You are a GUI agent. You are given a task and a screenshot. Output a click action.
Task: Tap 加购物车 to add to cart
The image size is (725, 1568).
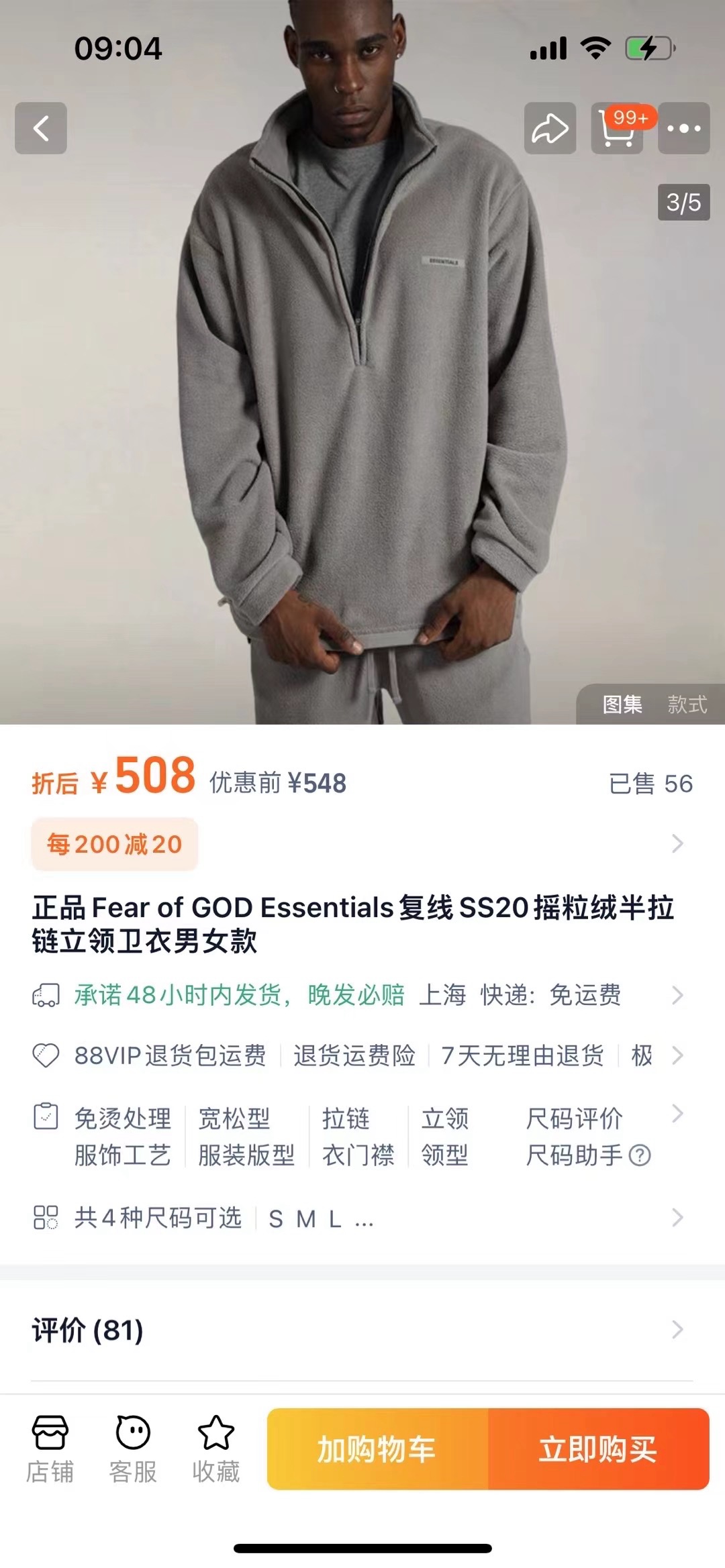(377, 1449)
